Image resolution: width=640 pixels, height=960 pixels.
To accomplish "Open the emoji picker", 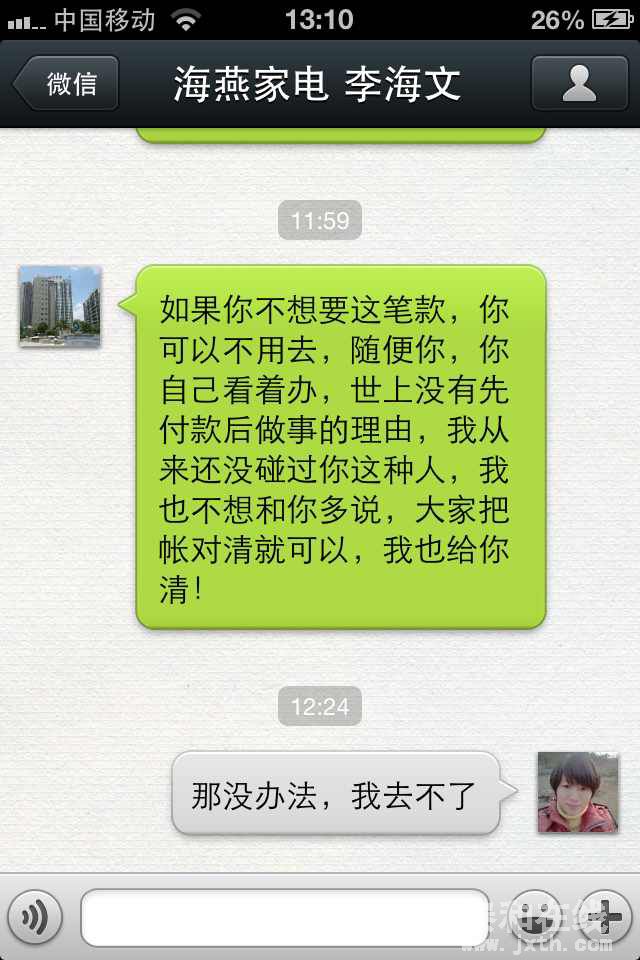I will coord(535,916).
